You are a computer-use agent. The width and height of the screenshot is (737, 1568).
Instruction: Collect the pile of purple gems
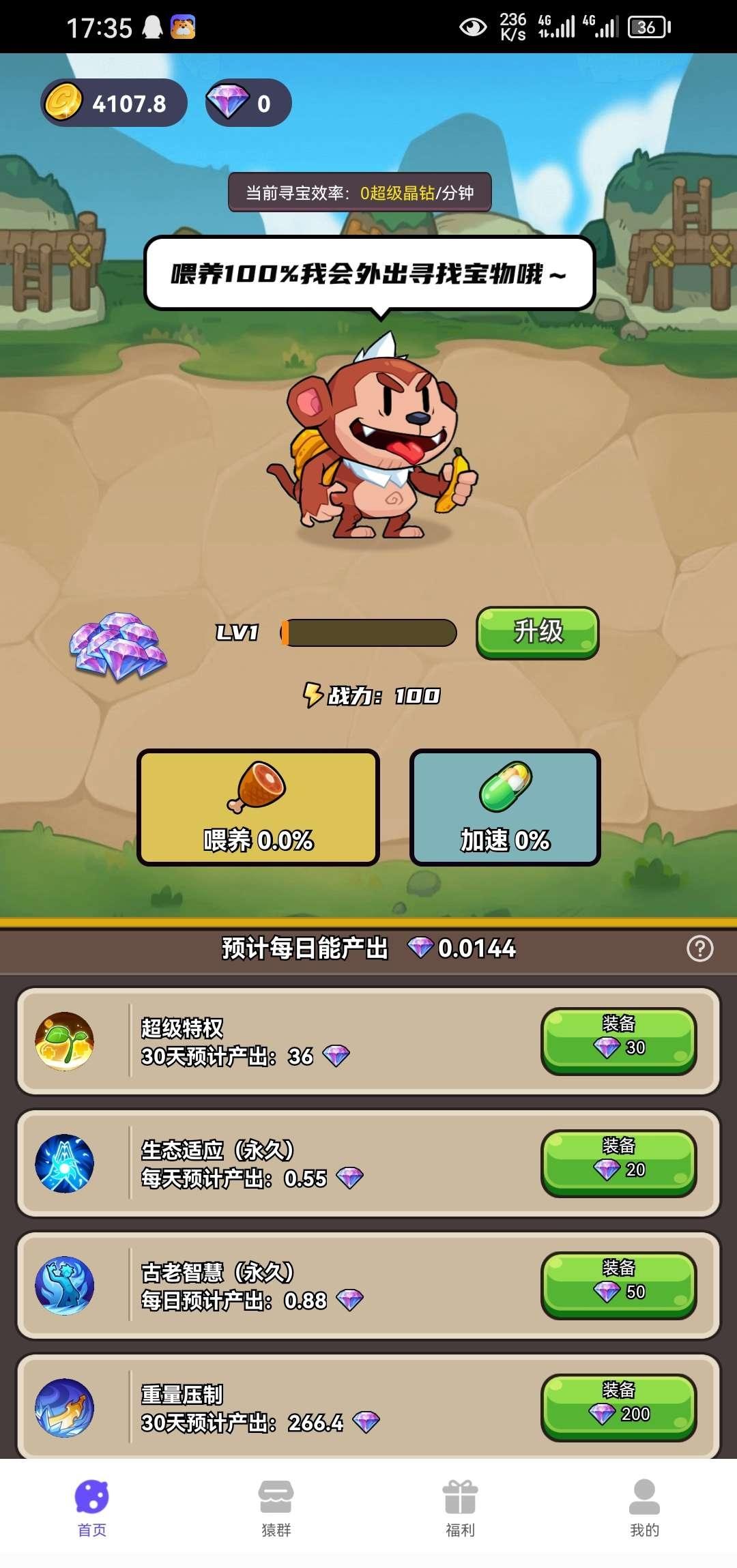(118, 645)
